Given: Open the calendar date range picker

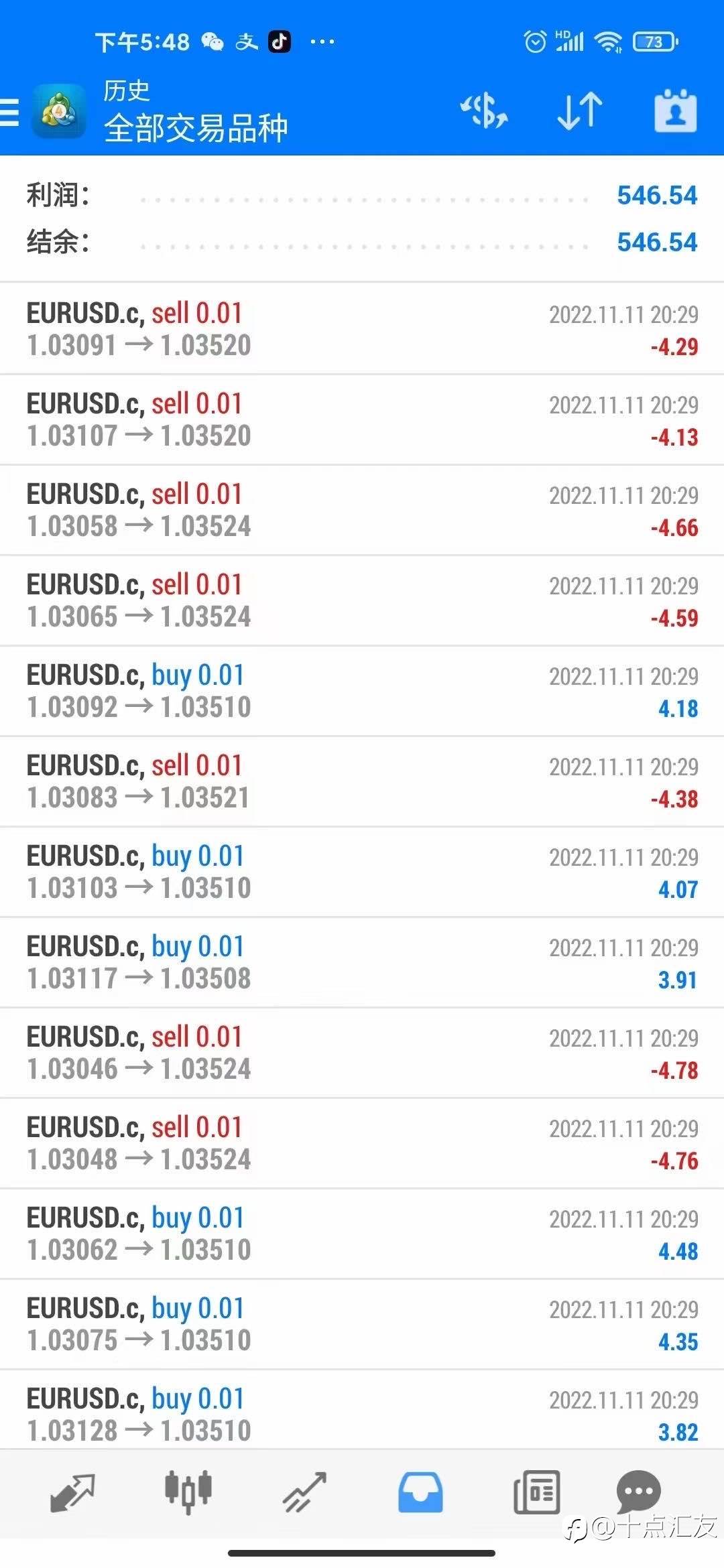Looking at the screenshot, I should click(x=675, y=111).
